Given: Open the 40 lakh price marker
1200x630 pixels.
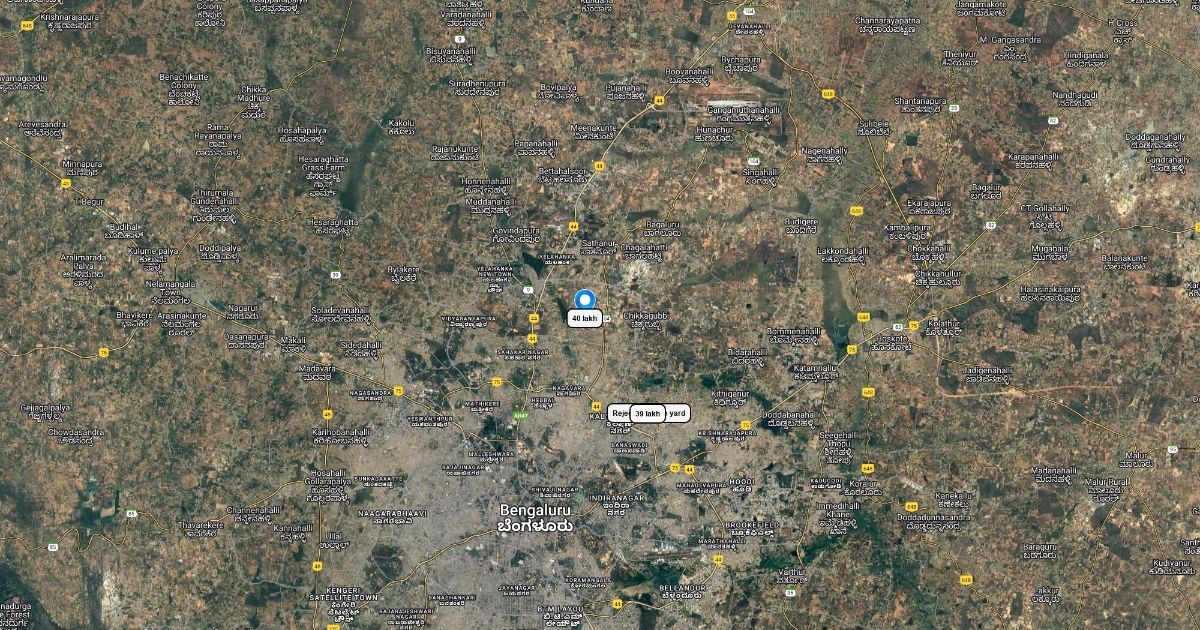Looking at the screenshot, I should [x=584, y=318].
